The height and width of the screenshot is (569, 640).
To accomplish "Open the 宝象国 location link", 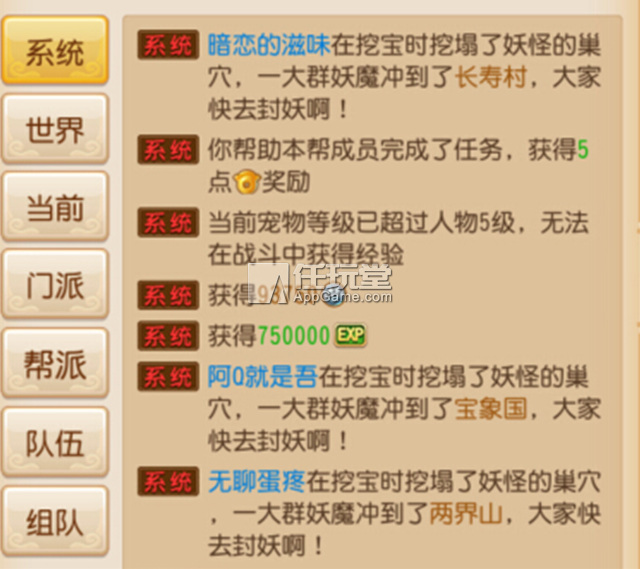I will pos(490,410).
